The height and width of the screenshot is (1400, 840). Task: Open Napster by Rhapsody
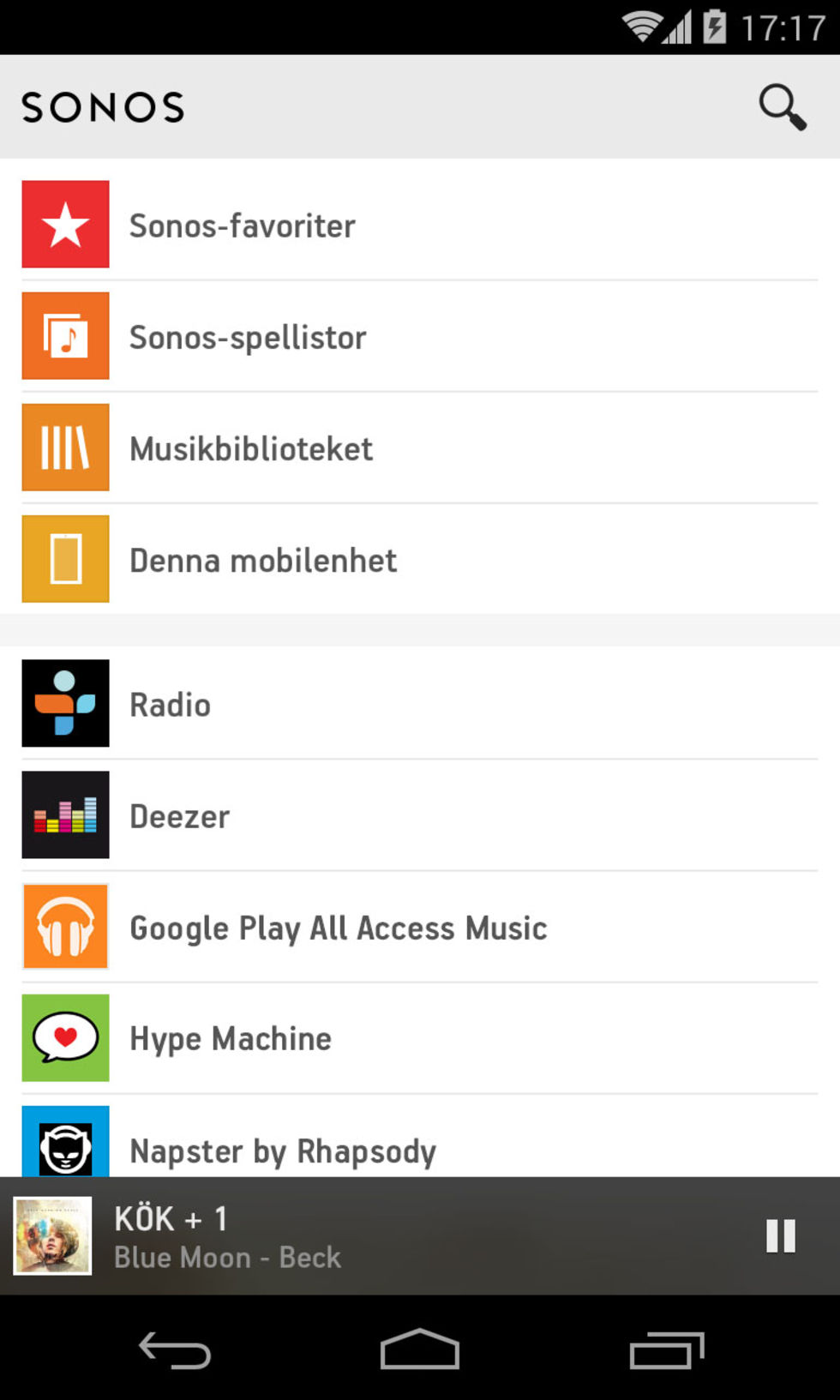(283, 1149)
